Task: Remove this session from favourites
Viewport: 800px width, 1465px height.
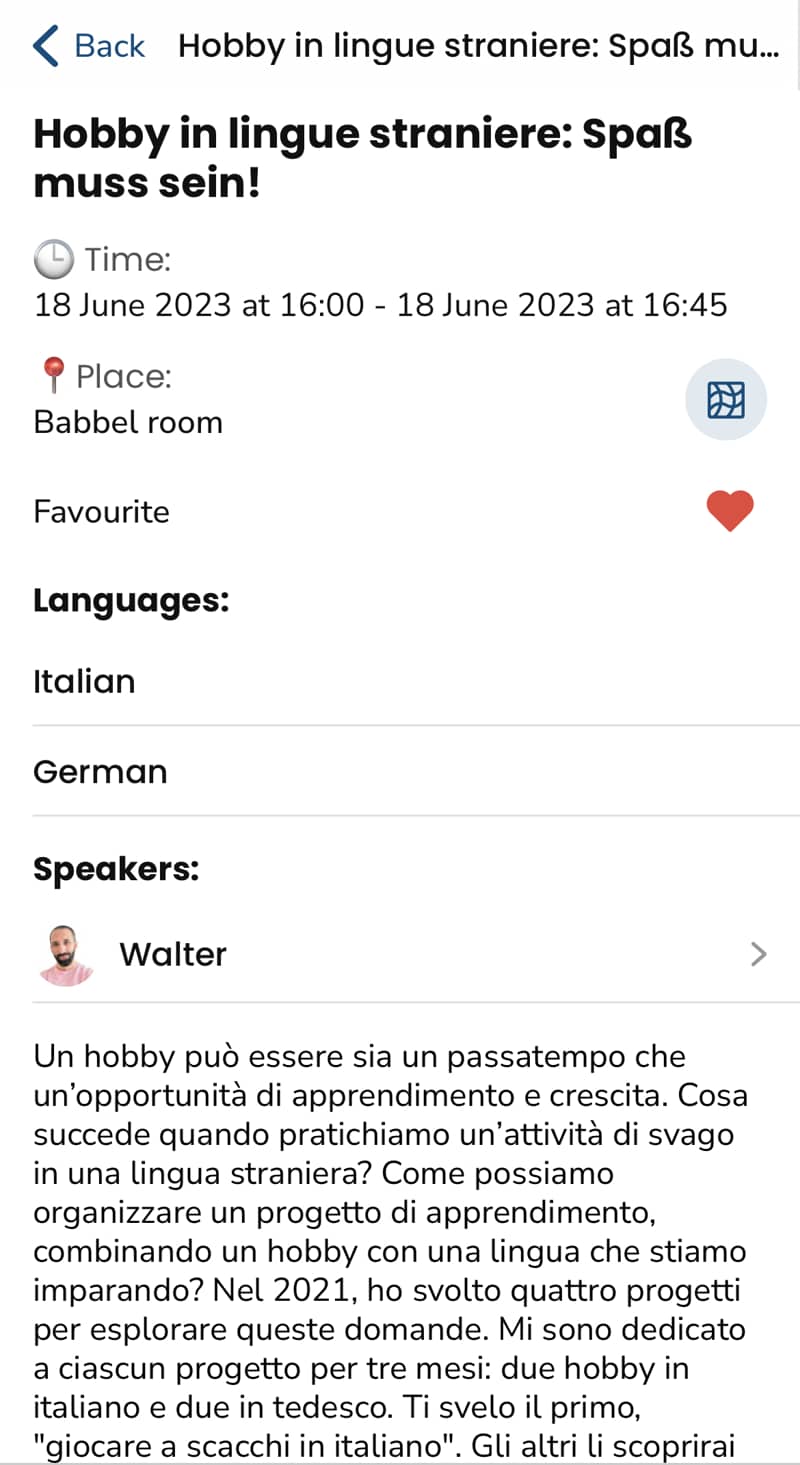Action: click(x=729, y=512)
